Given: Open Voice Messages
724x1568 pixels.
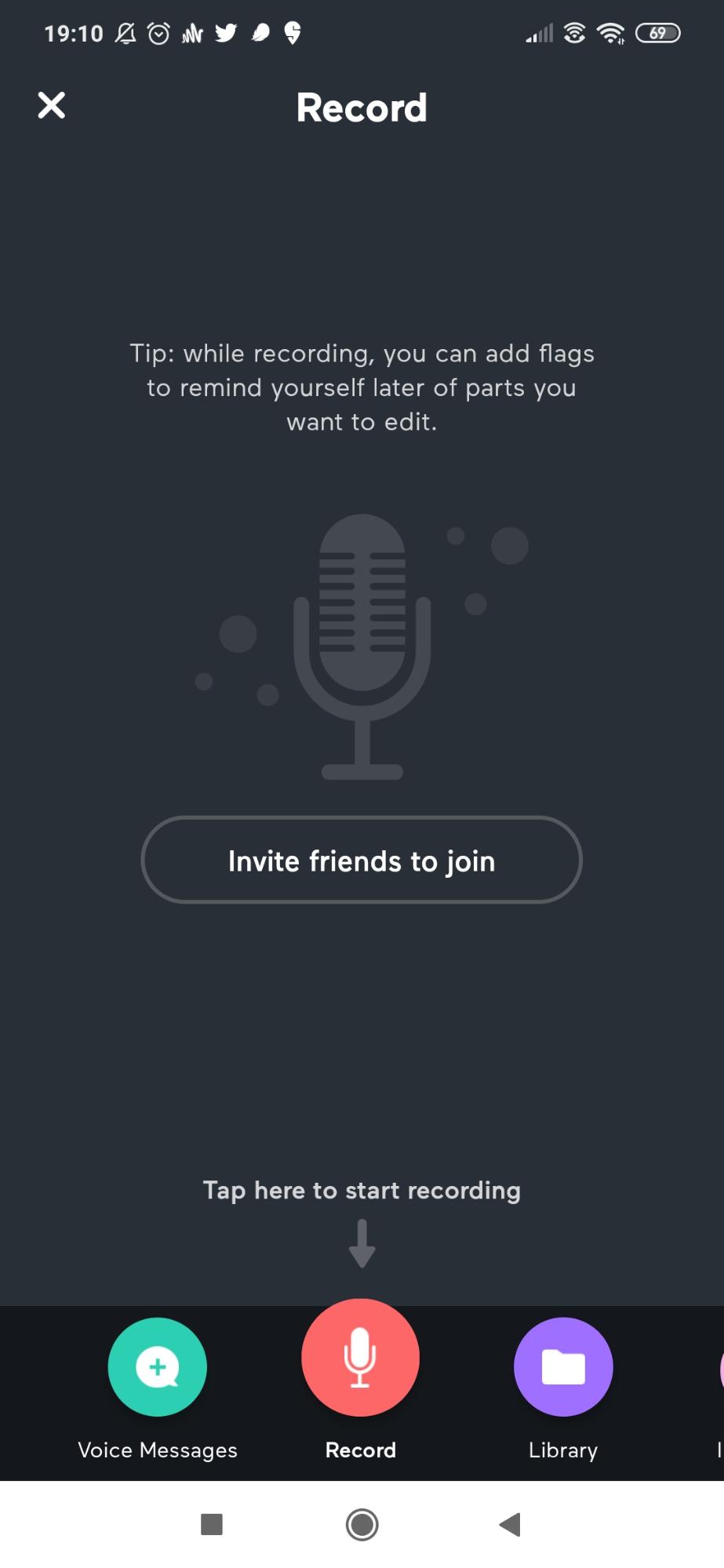Looking at the screenshot, I should [158, 1367].
